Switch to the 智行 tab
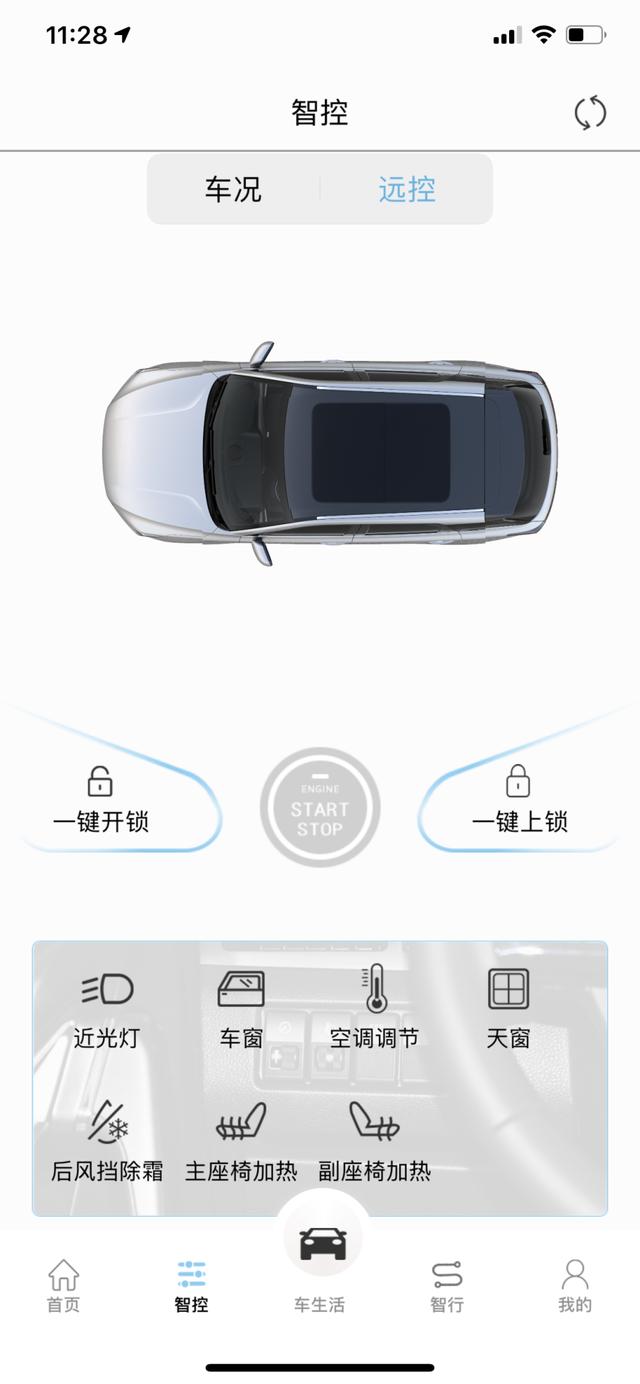This screenshot has width=640, height=1384. click(447, 1286)
